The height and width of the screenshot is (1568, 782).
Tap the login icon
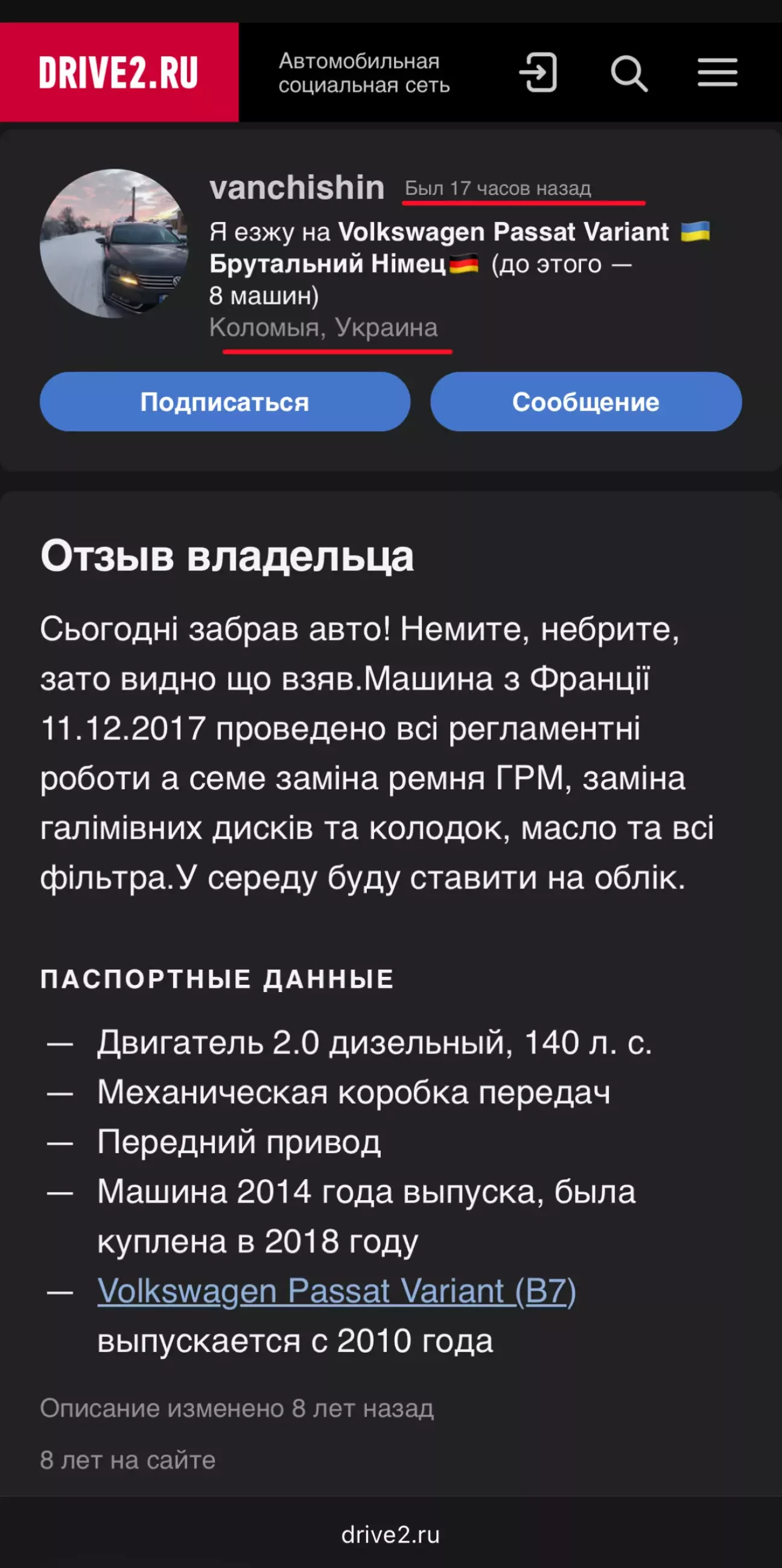point(538,72)
